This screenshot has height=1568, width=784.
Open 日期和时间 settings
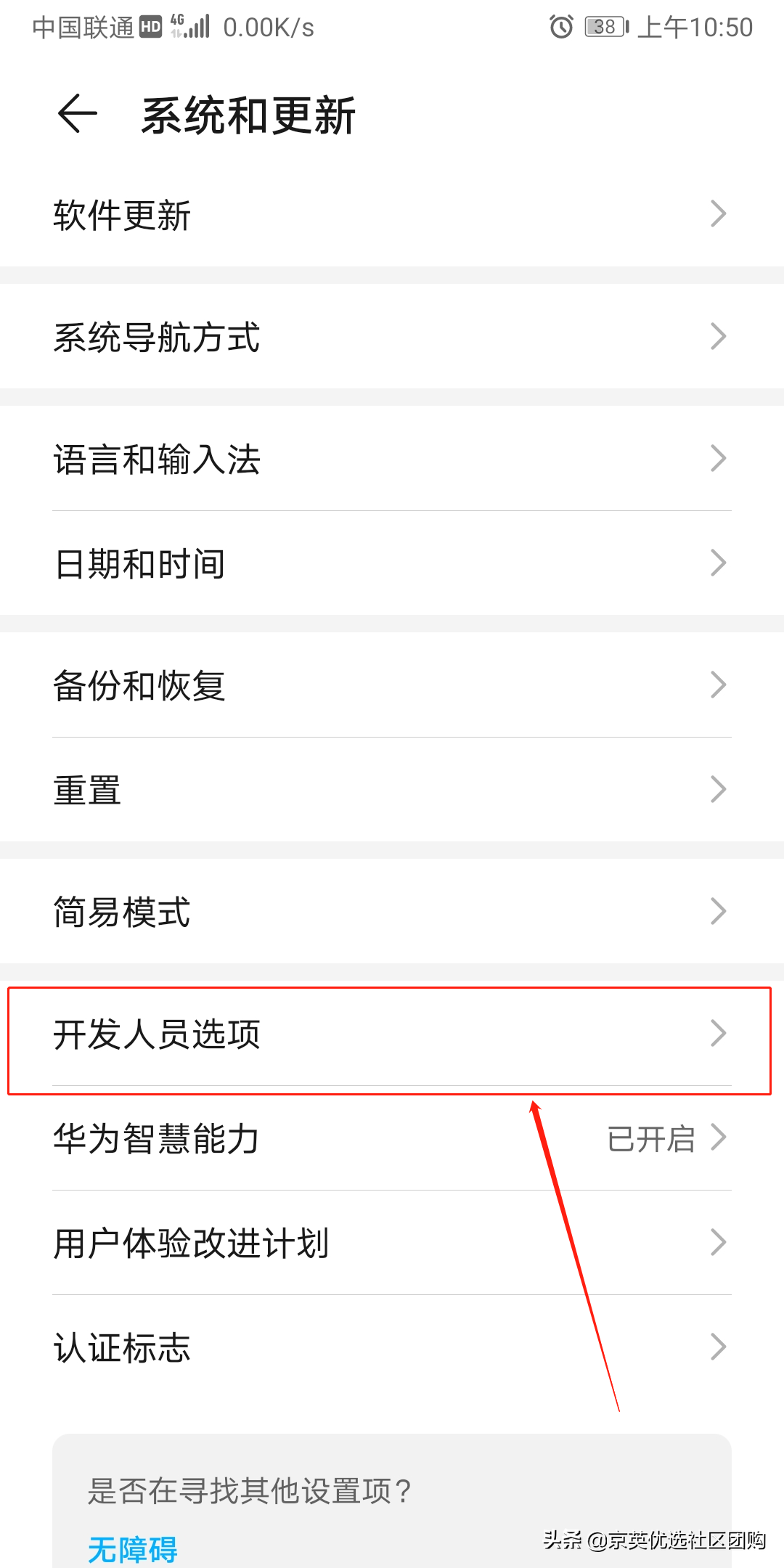392,563
